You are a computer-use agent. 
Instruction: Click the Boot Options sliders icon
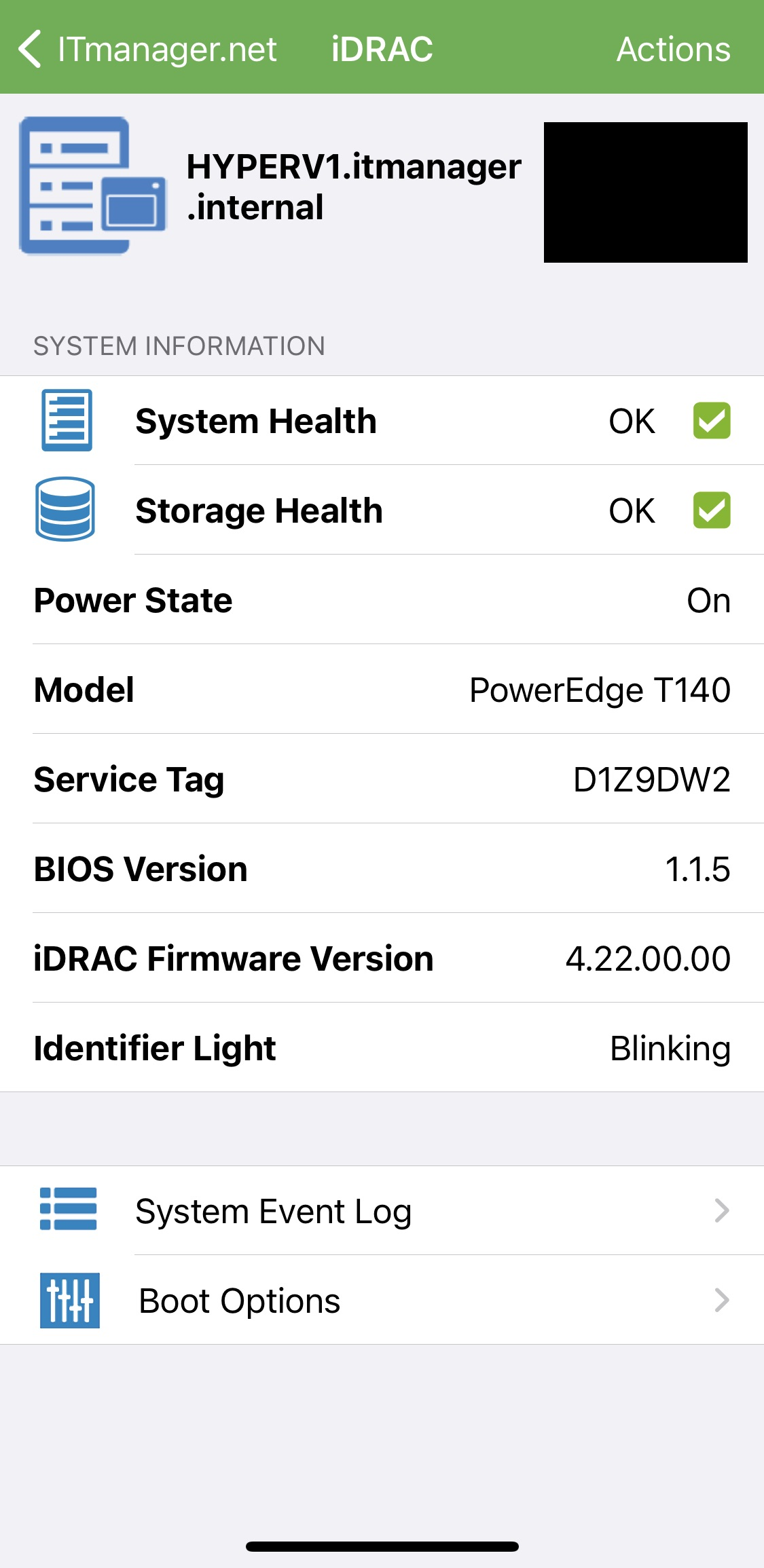pos(69,1300)
